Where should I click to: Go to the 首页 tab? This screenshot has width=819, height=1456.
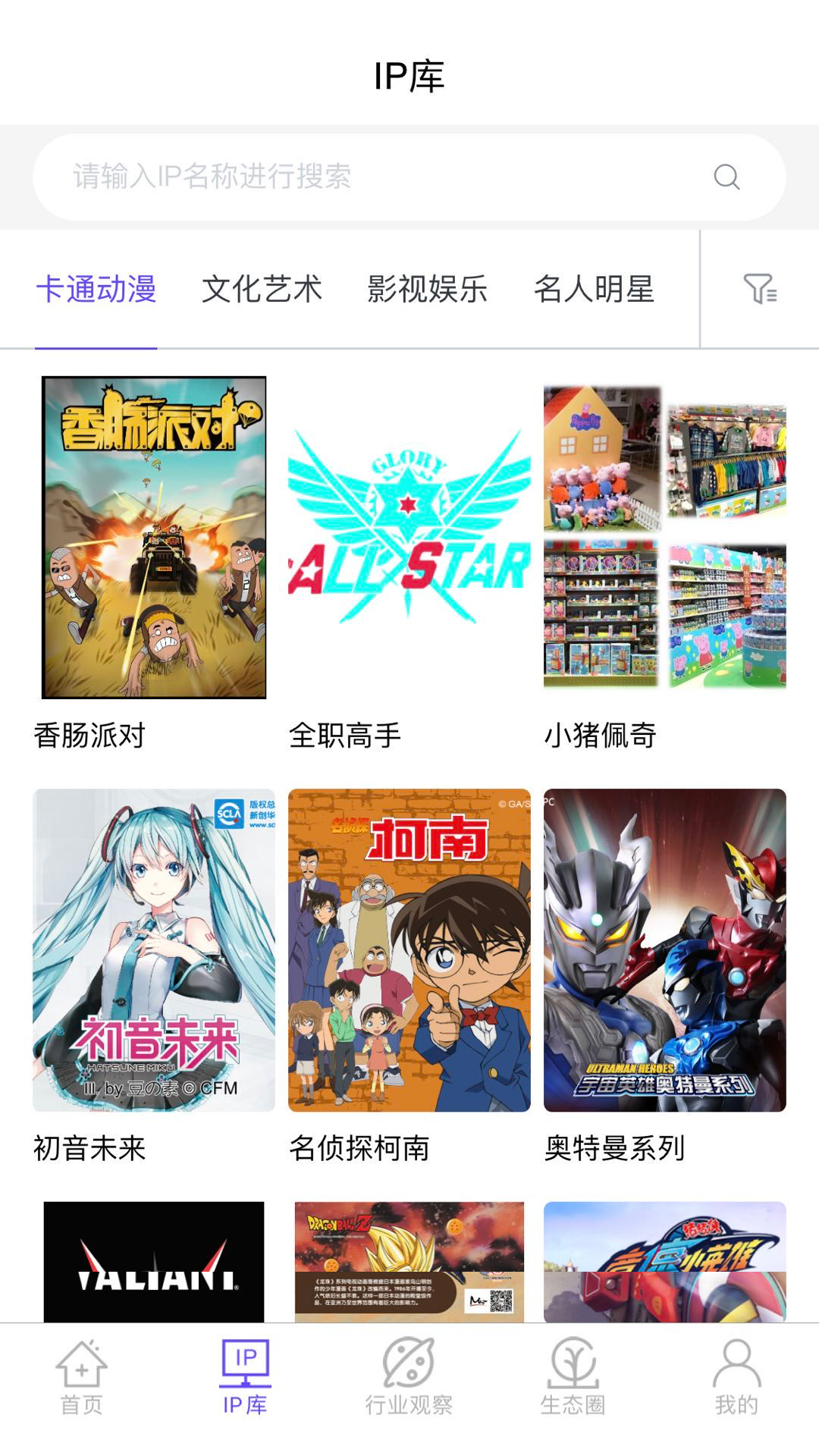click(81, 1377)
